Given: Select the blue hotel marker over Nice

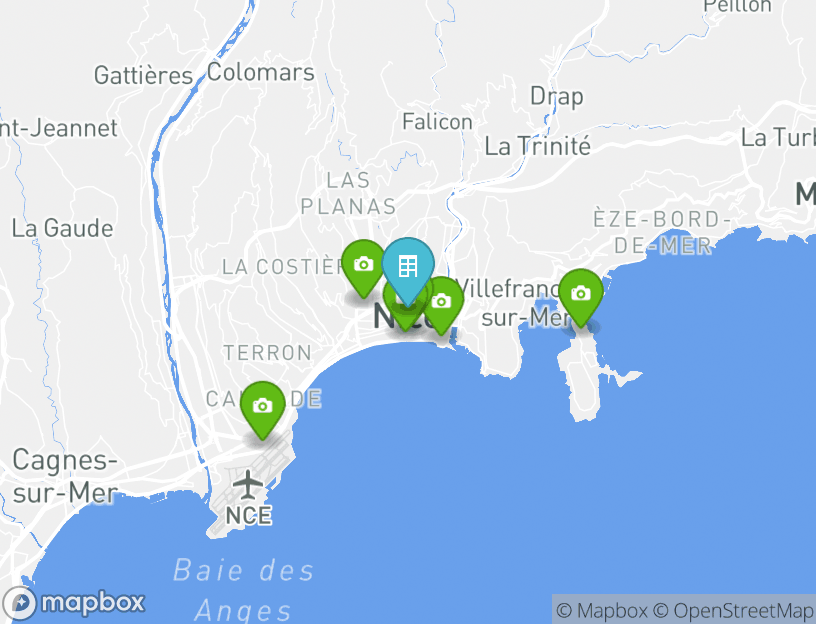Looking at the screenshot, I should pos(407,266).
